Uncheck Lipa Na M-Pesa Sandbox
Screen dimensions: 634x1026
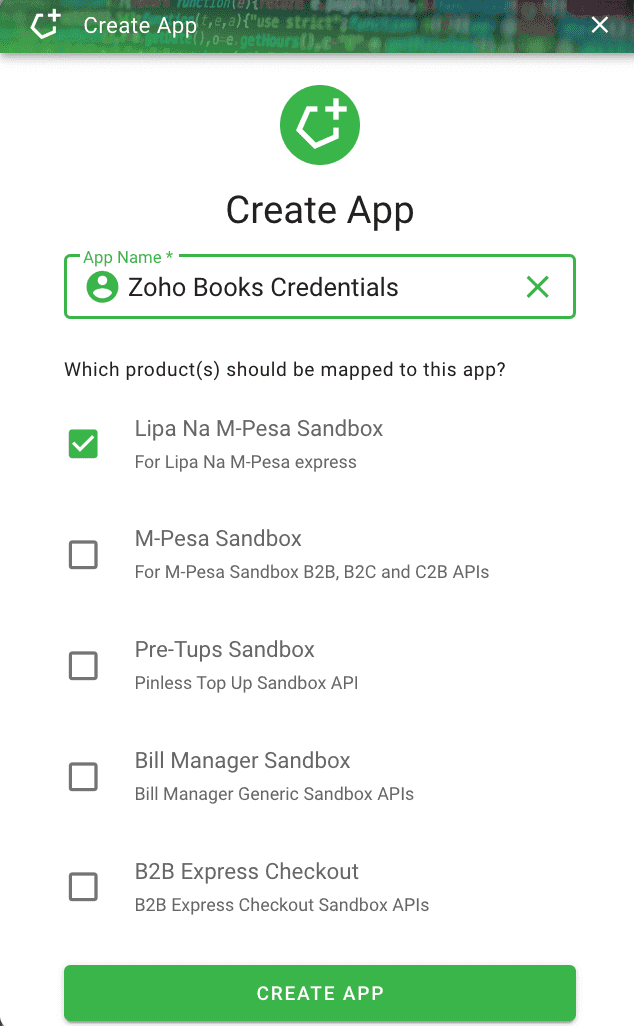83,443
